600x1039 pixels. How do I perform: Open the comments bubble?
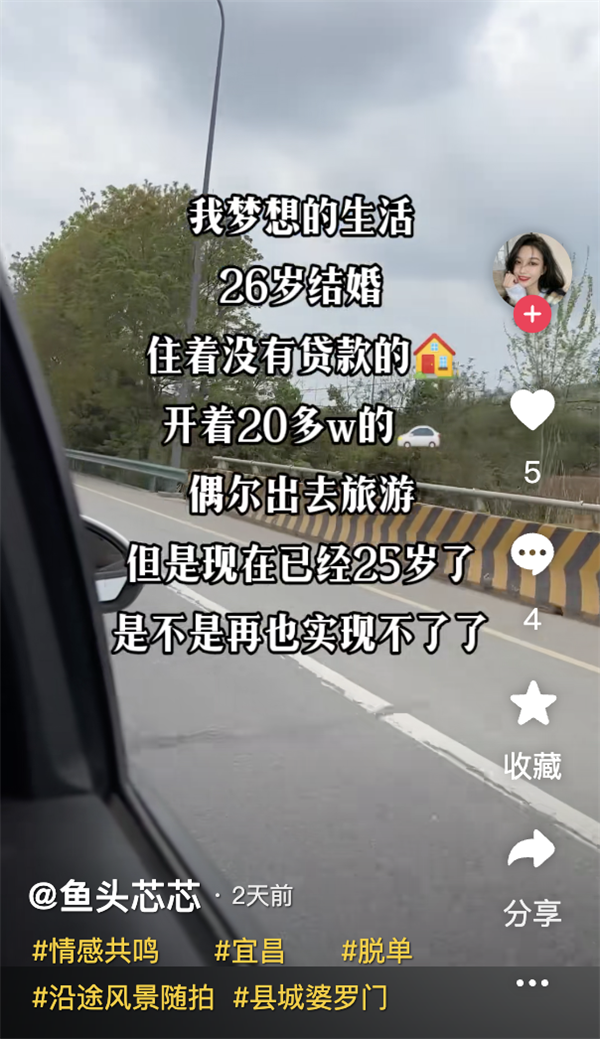tap(532, 554)
